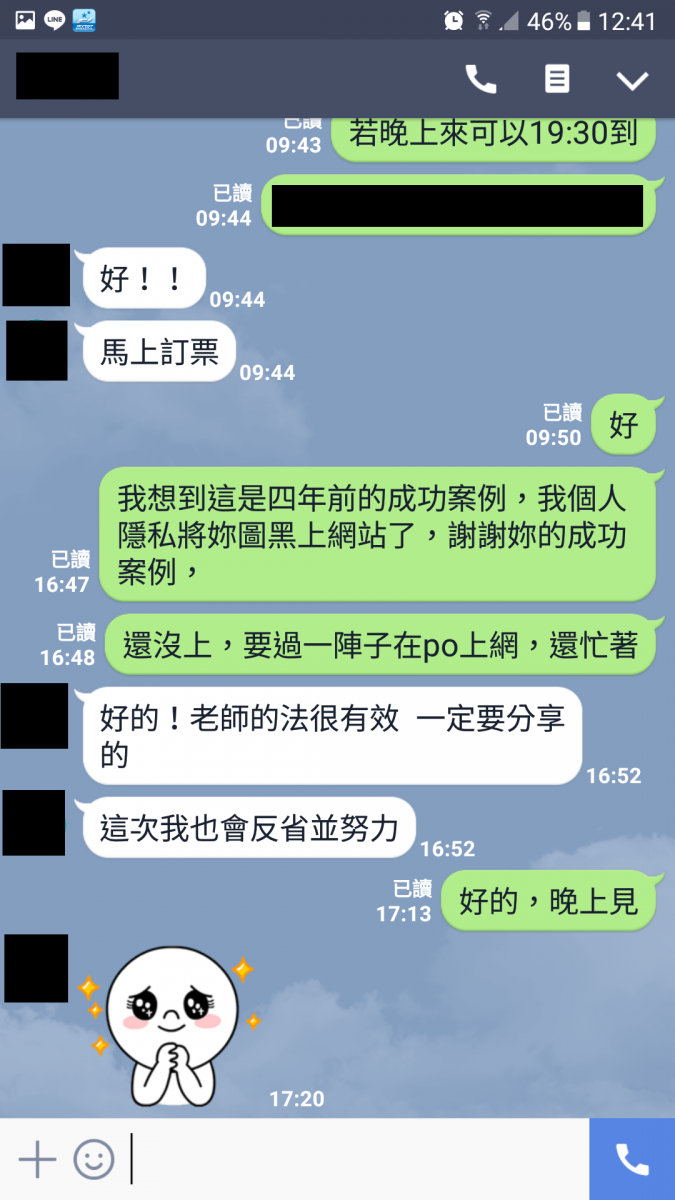
Task: Start a voice call from the header
Action: click(481, 80)
